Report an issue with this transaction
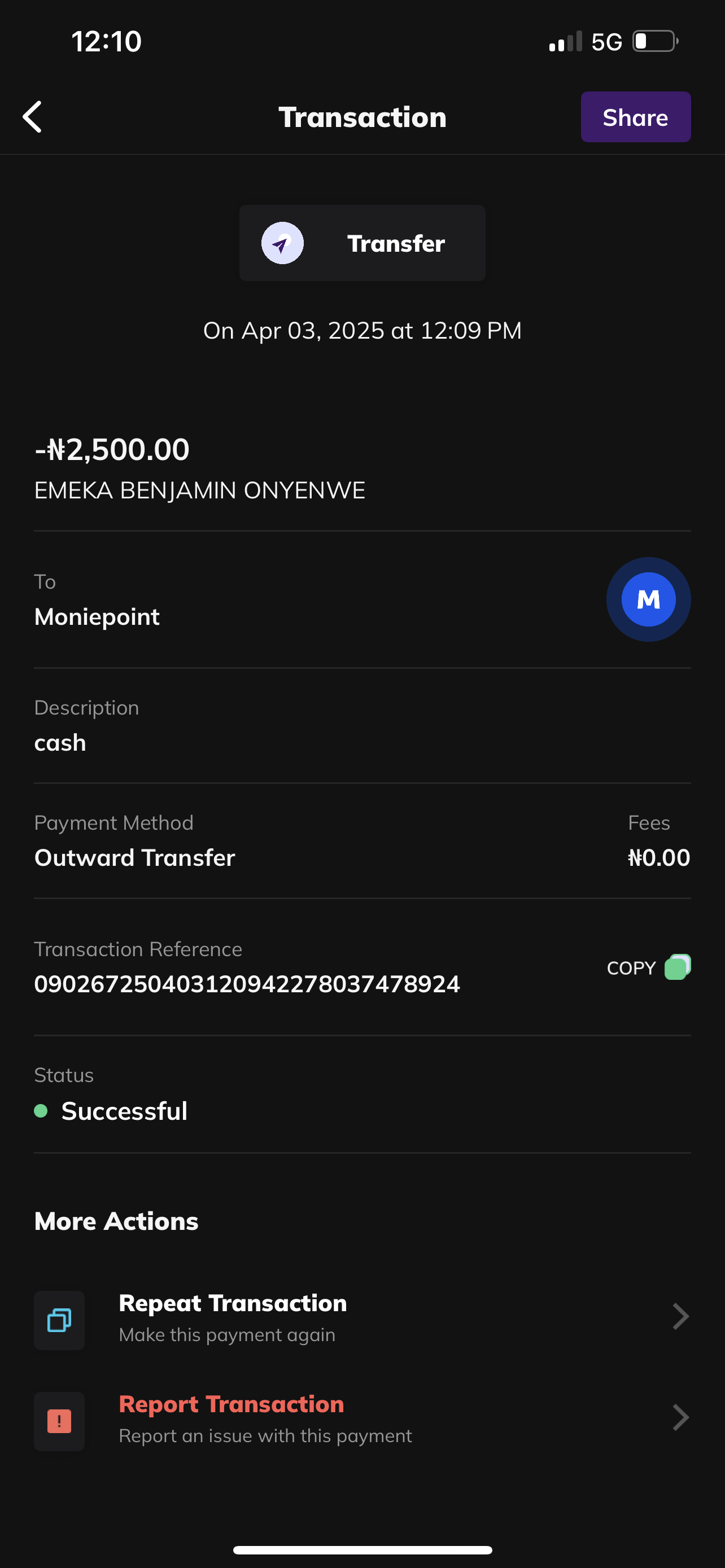This screenshot has width=725, height=1568. tap(362, 1418)
